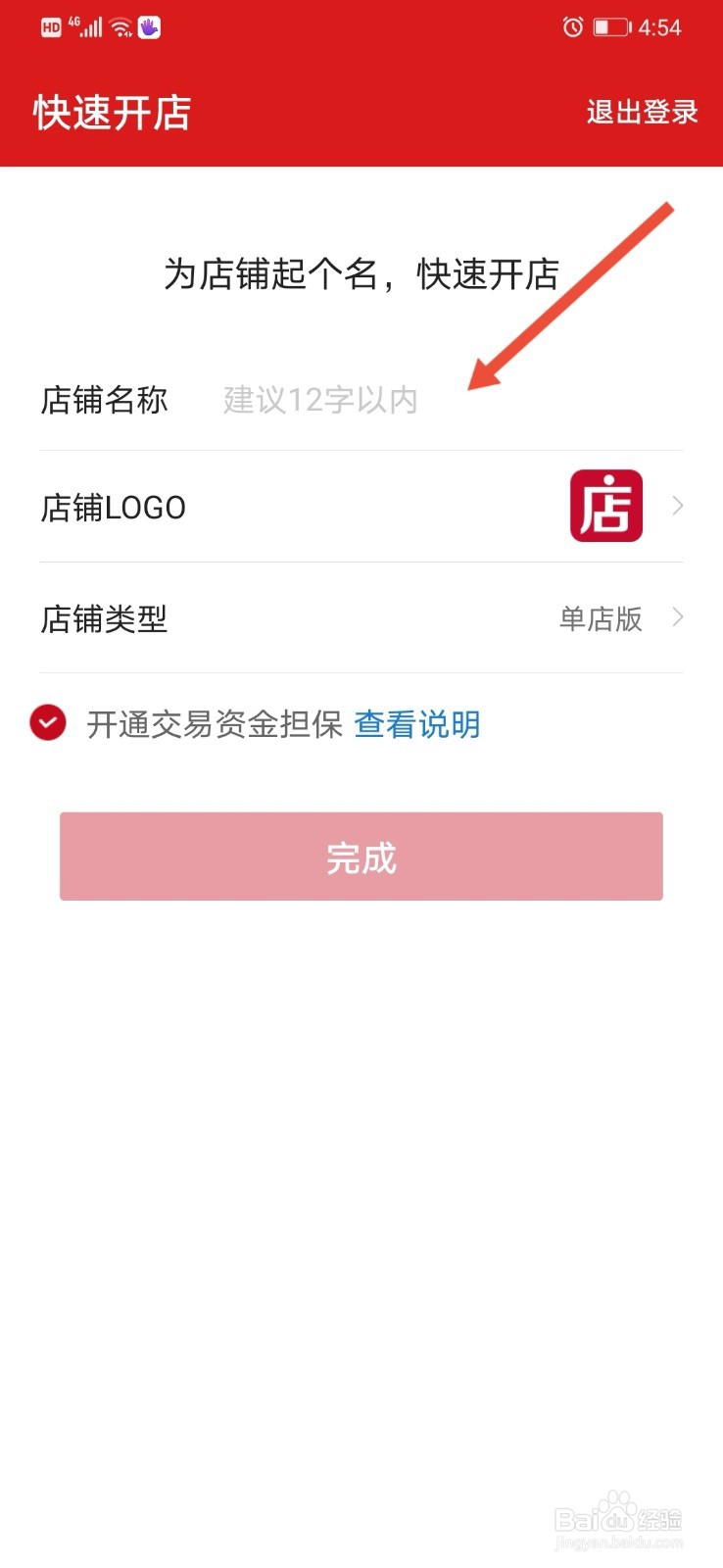Expand the arrow next to 单店版

point(678,618)
